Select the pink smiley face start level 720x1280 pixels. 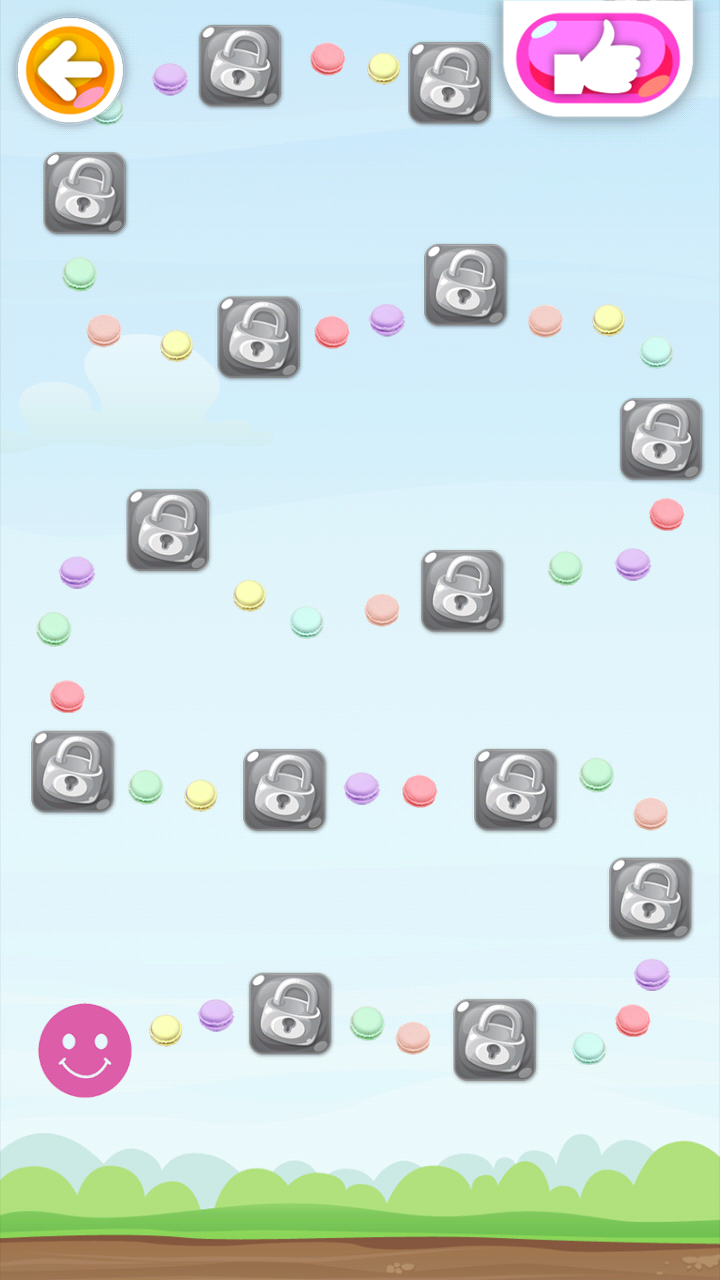[x=85, y=1050]
